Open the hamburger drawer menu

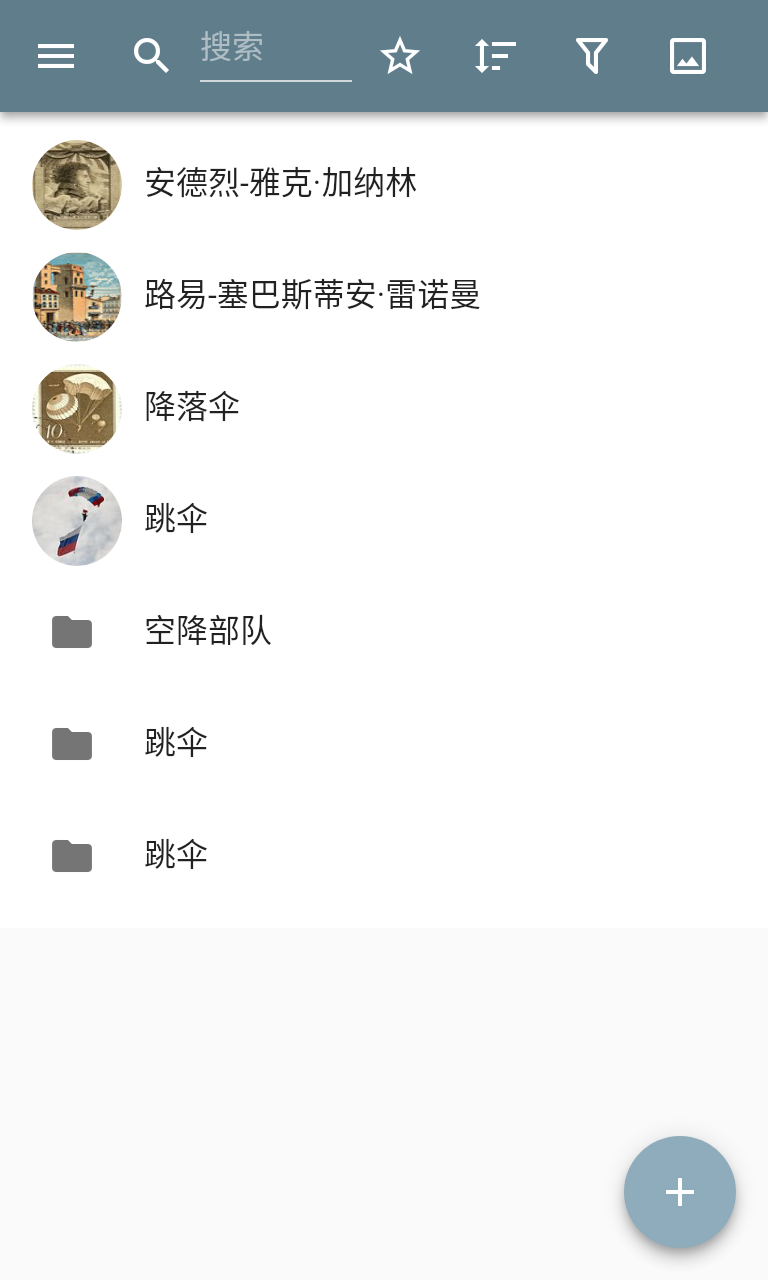point(56,56)
